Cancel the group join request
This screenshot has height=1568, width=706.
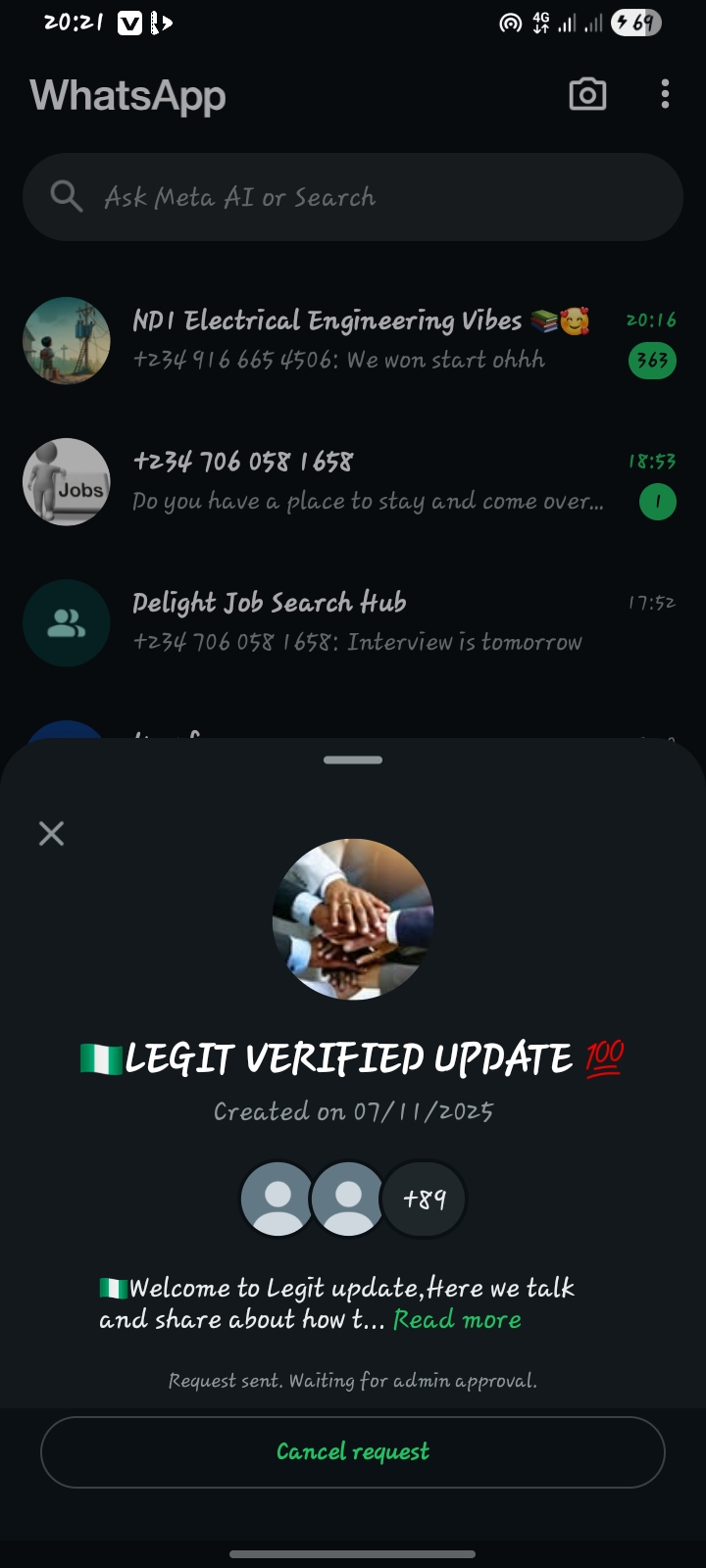coord(353,1451)
